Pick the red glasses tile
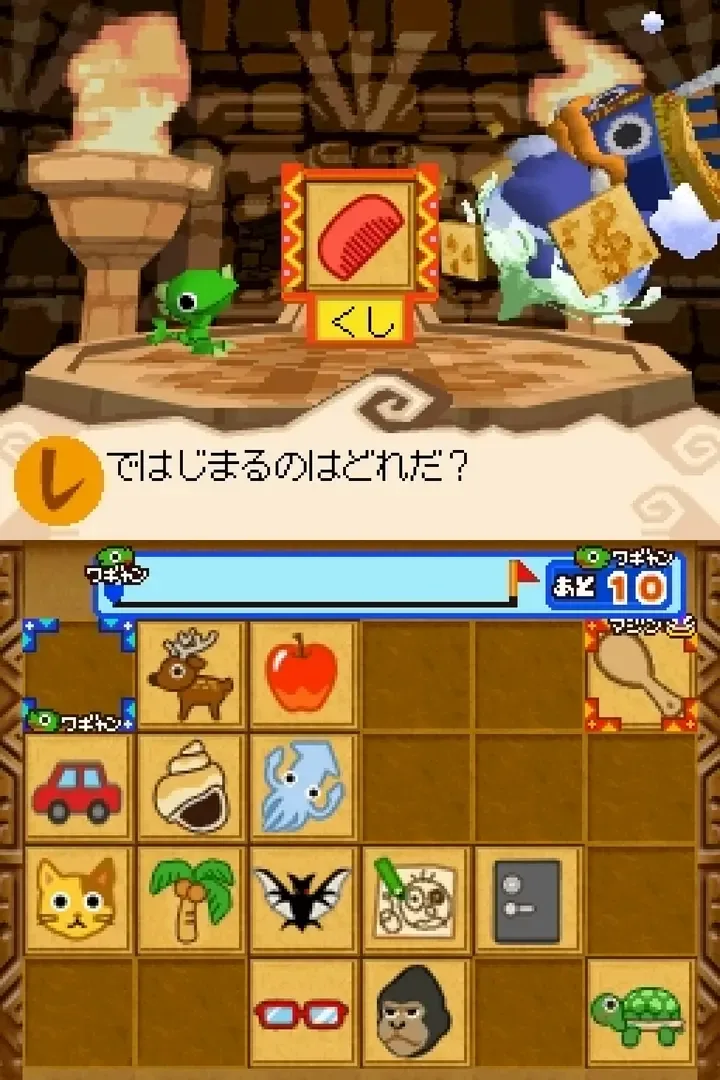 pyautogui.click(x=302, y=1012)
